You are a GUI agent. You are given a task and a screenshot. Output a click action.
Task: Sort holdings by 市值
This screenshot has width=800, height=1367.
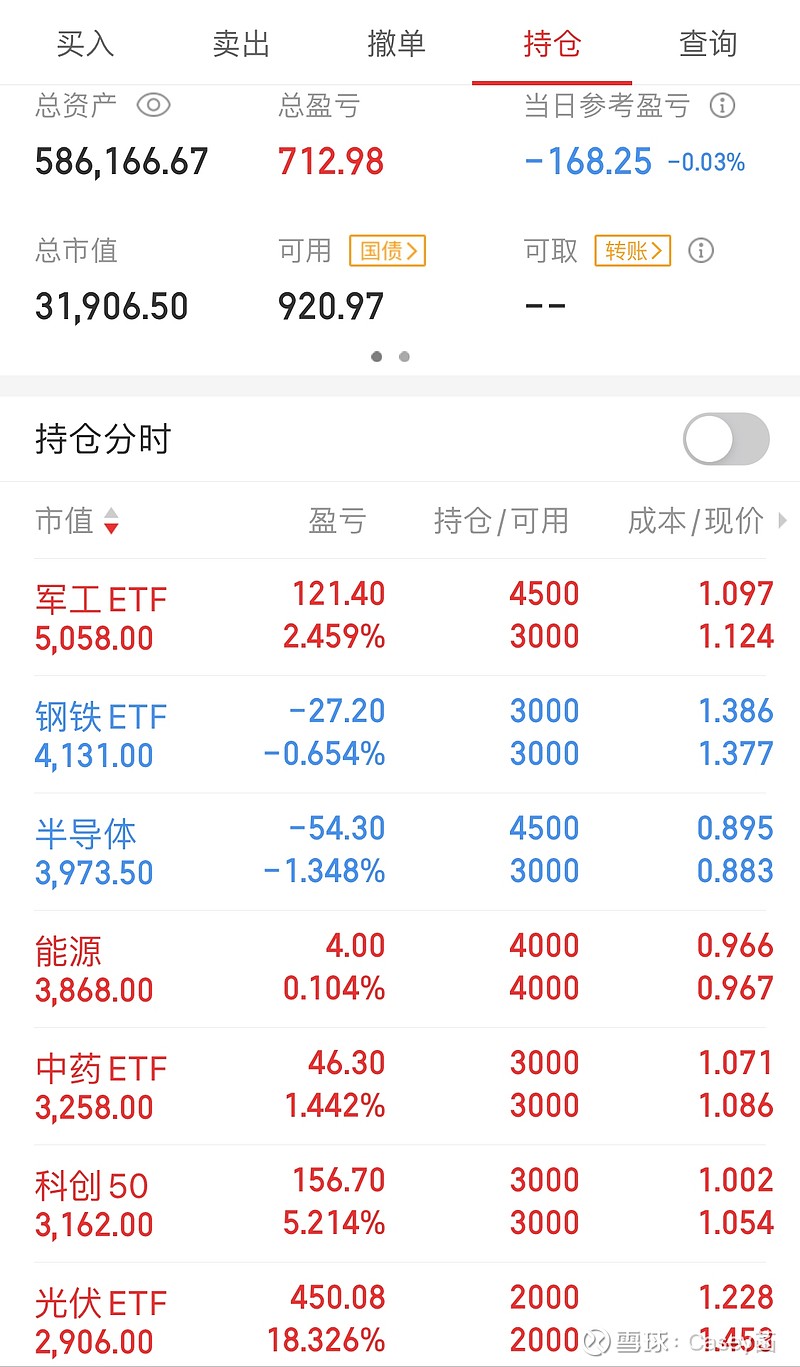[x=77, y=521]
